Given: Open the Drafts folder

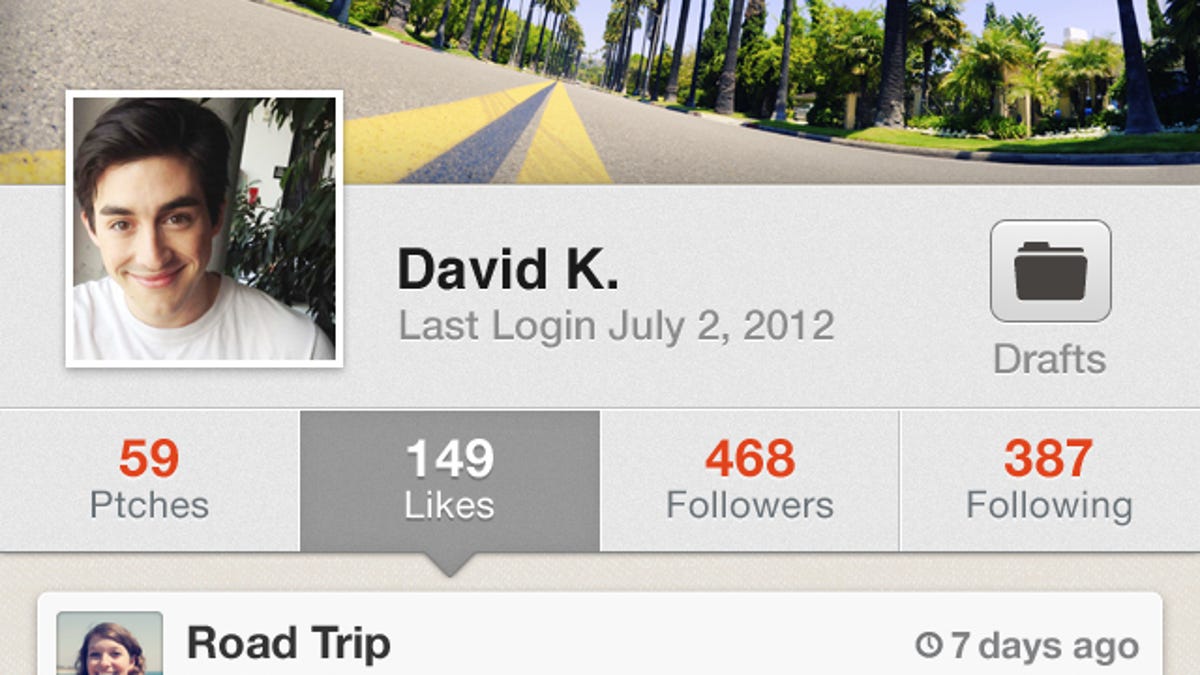Looking at the screenshot, I should (x=1050, y=272).
